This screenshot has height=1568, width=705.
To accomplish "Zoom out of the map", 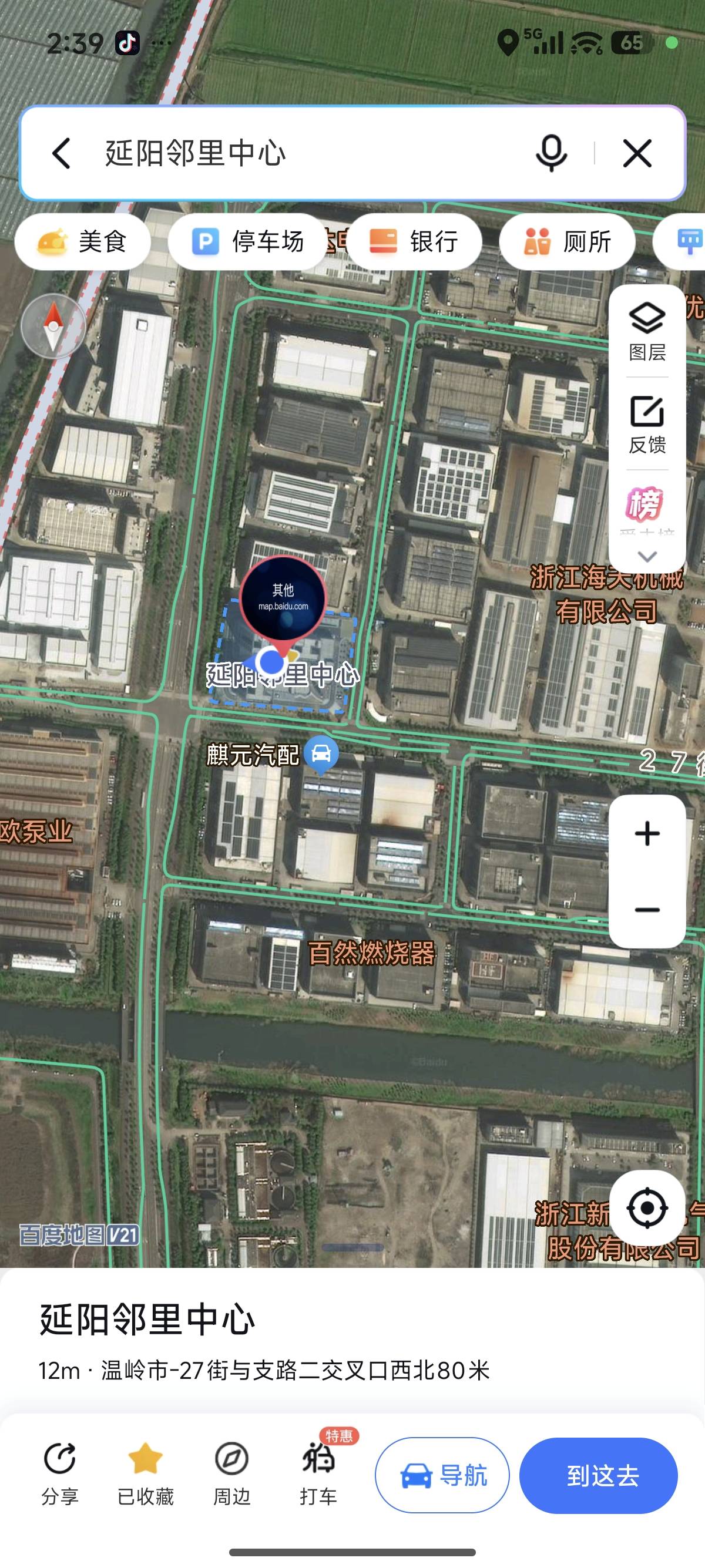I will (x=647, y=910).
